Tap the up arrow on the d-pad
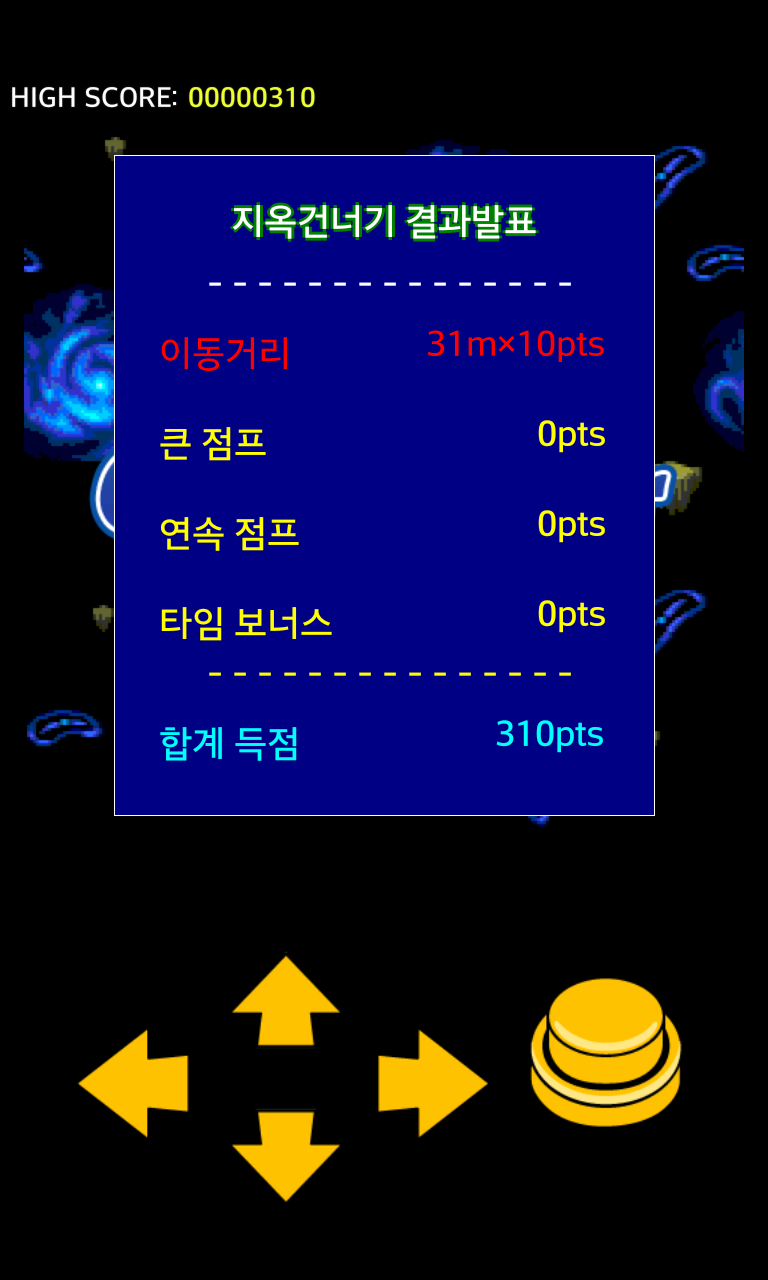Viewport: 768px width, 1280px height. [x=286, y=1001]
